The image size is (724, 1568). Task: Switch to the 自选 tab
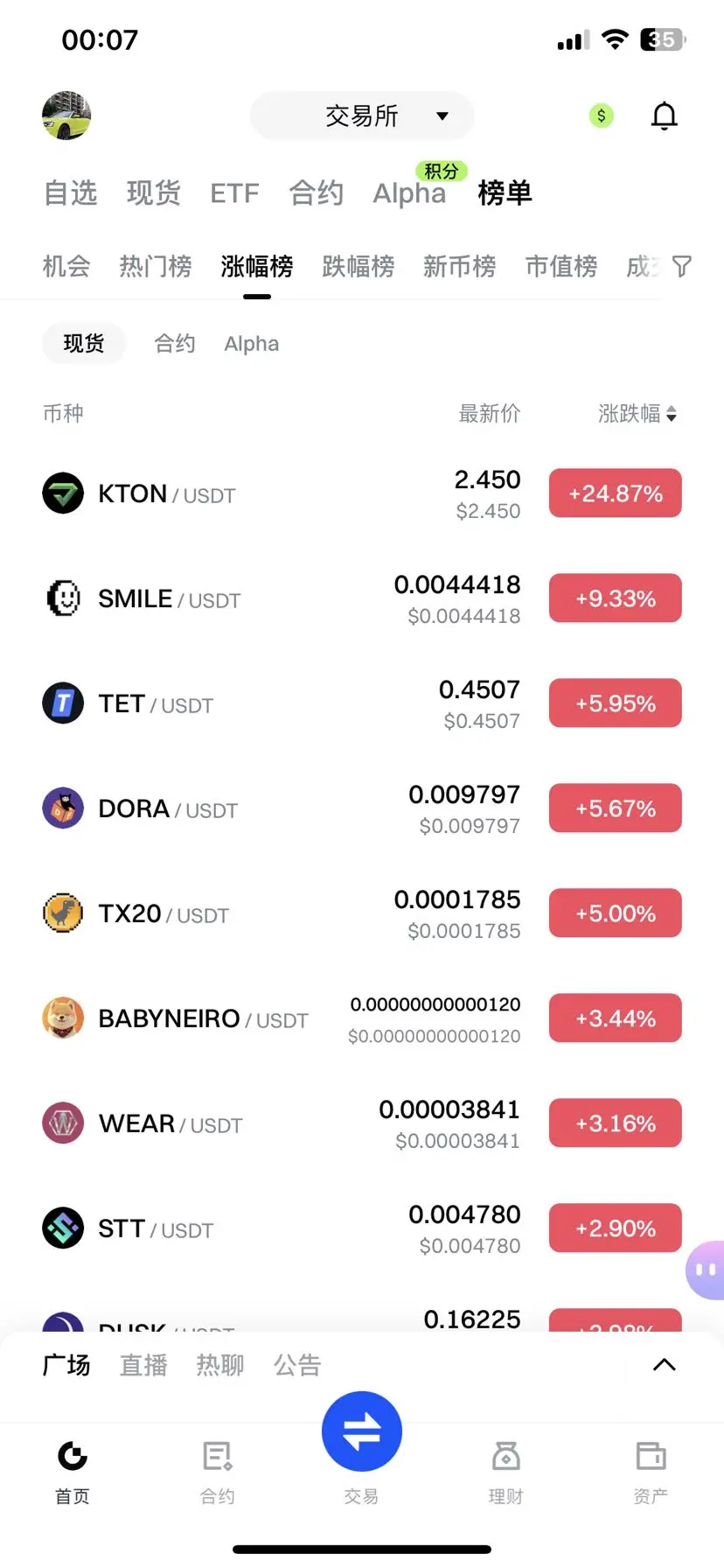pyautogui.click(x=71, y=192)
